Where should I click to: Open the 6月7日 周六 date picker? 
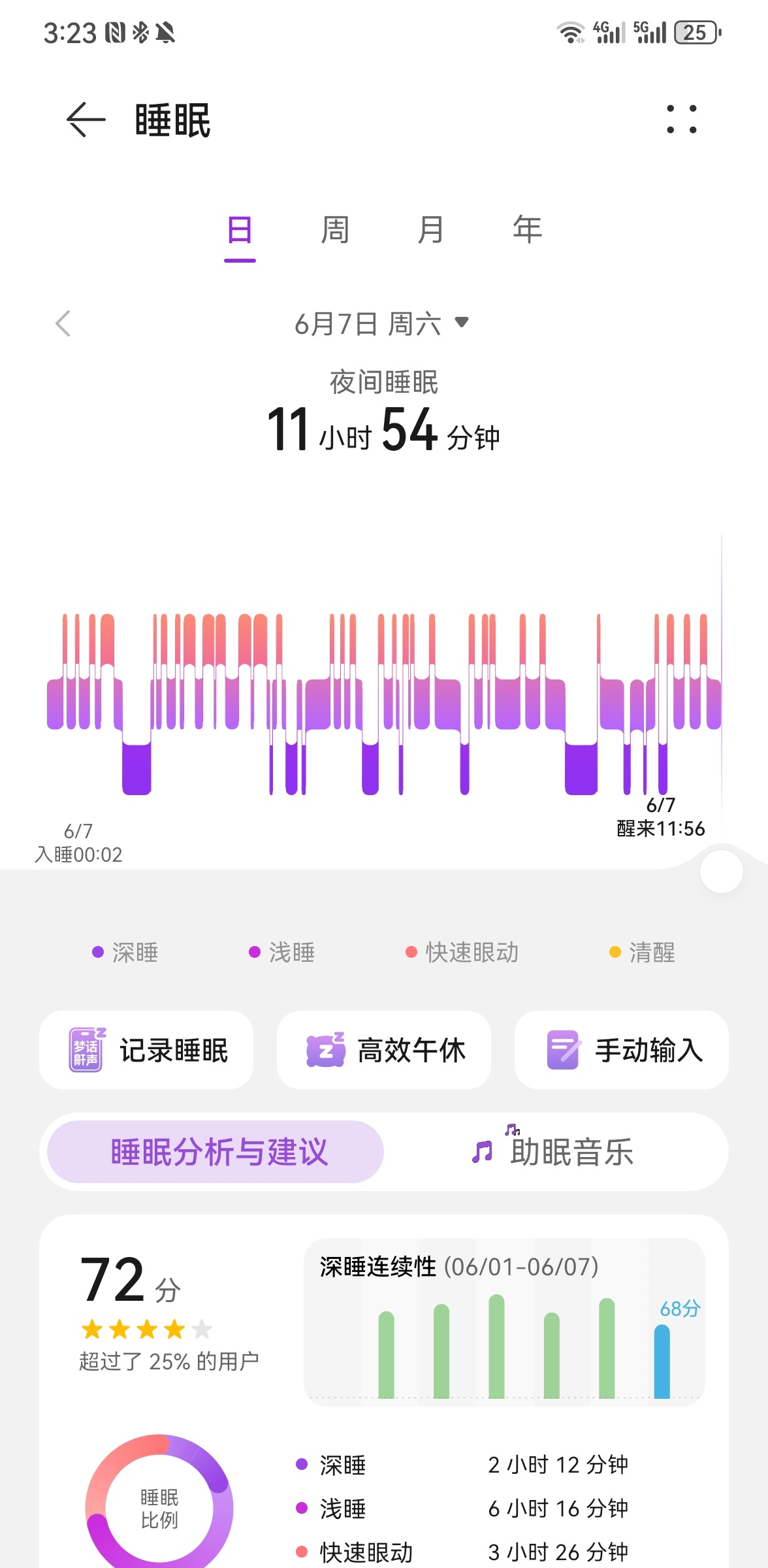381,323
